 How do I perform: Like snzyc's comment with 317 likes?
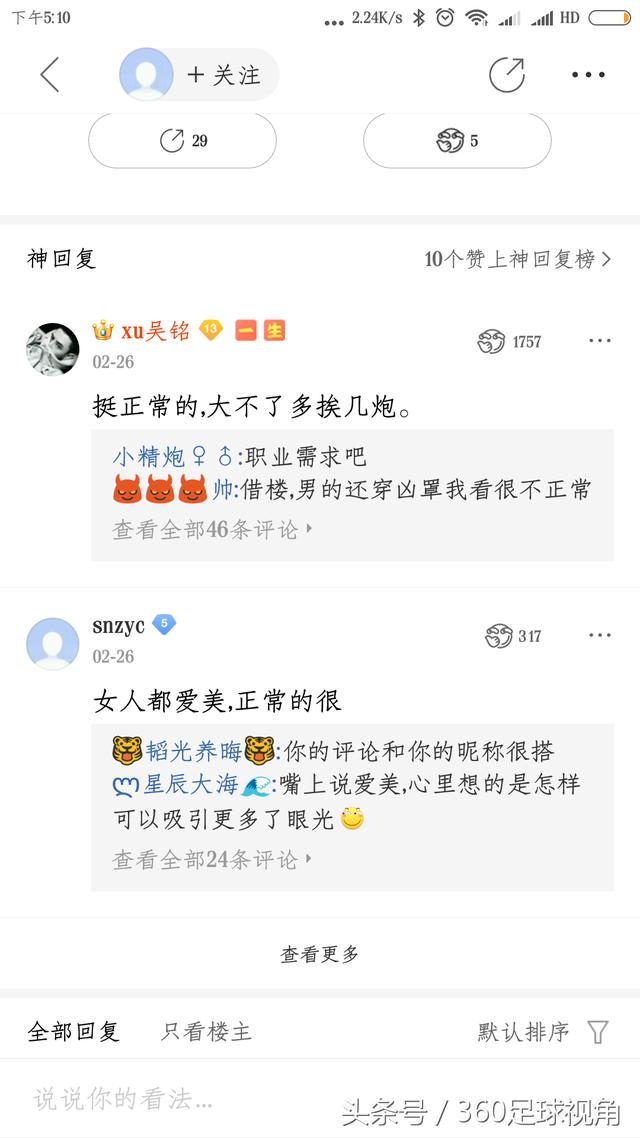[513, 636]
